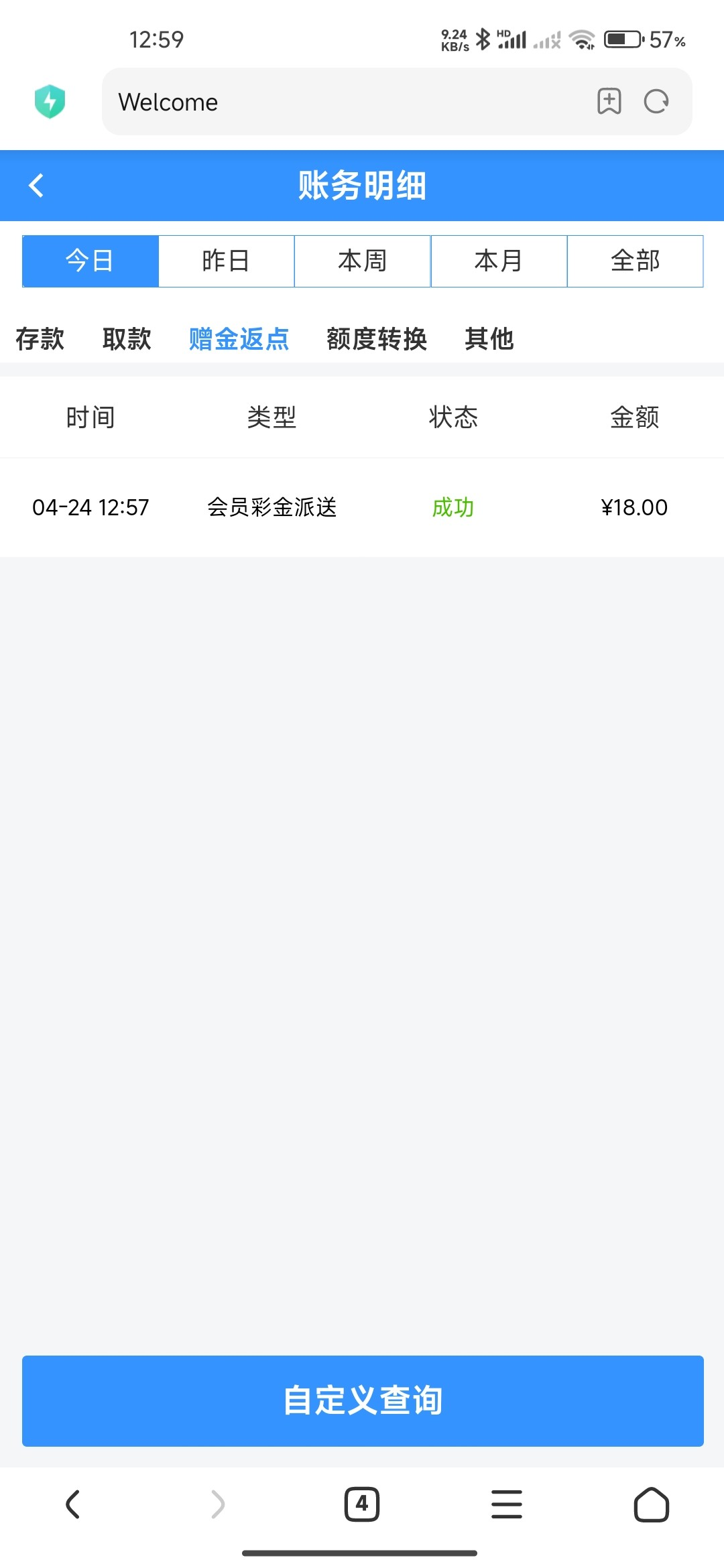Tap the Welcome address bar
The image size is (724, 1568).
coord(335,102)
